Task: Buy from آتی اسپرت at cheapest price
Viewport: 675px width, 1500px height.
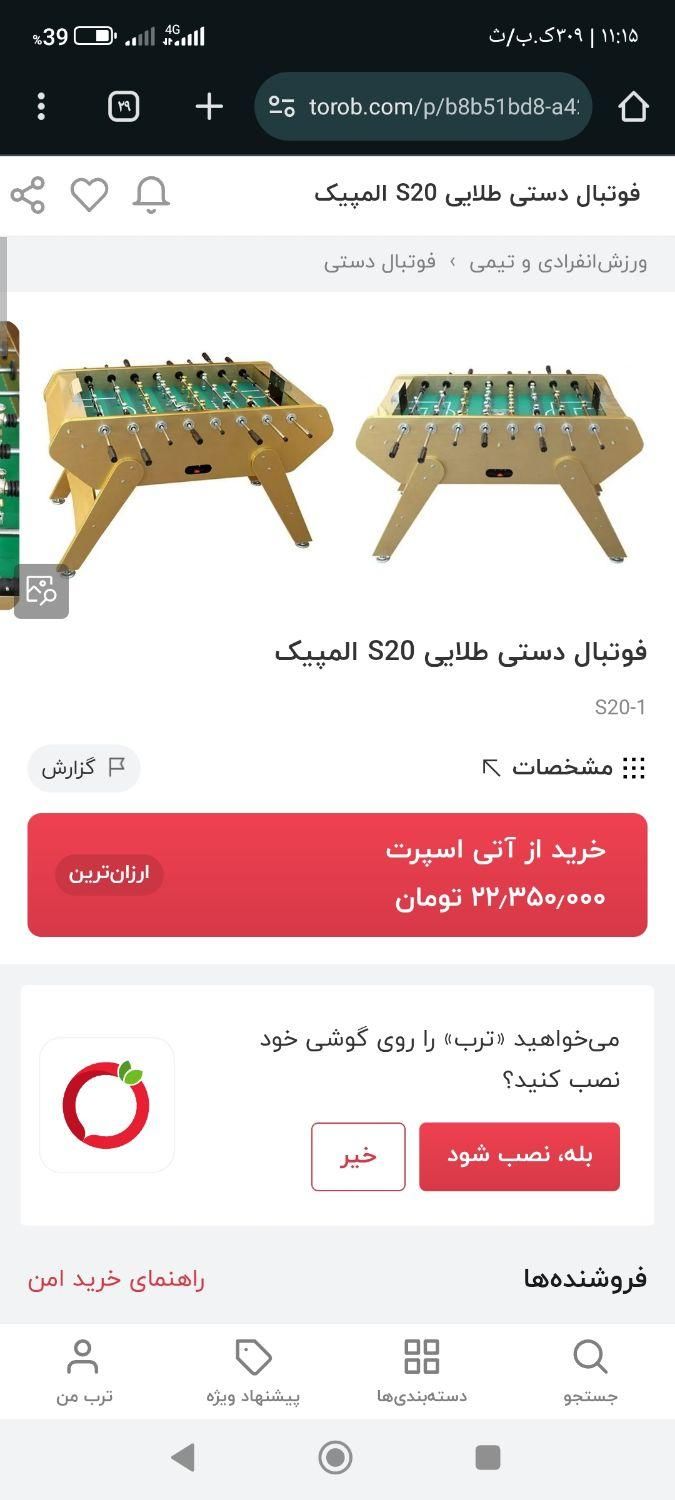Action: (x=337, y=875)
